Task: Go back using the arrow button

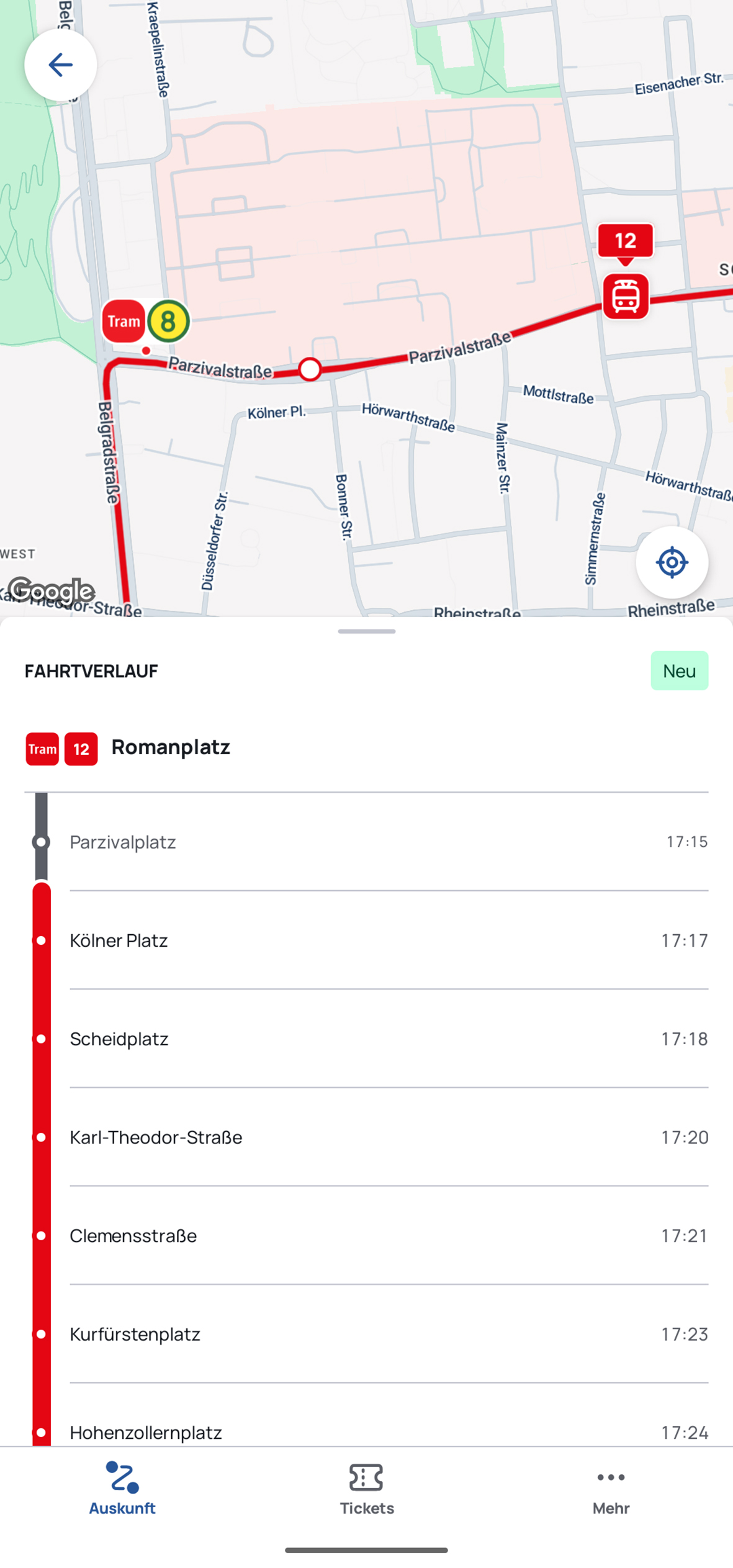Action: (x=60, y=65)
